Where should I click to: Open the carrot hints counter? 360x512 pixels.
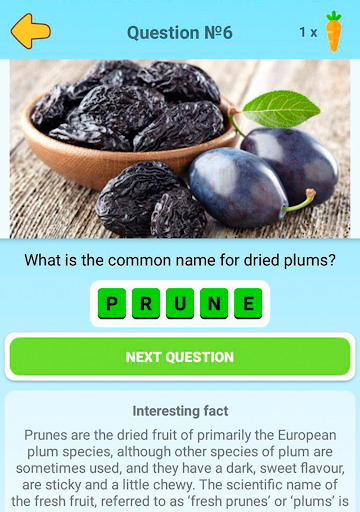pos(321,32)
